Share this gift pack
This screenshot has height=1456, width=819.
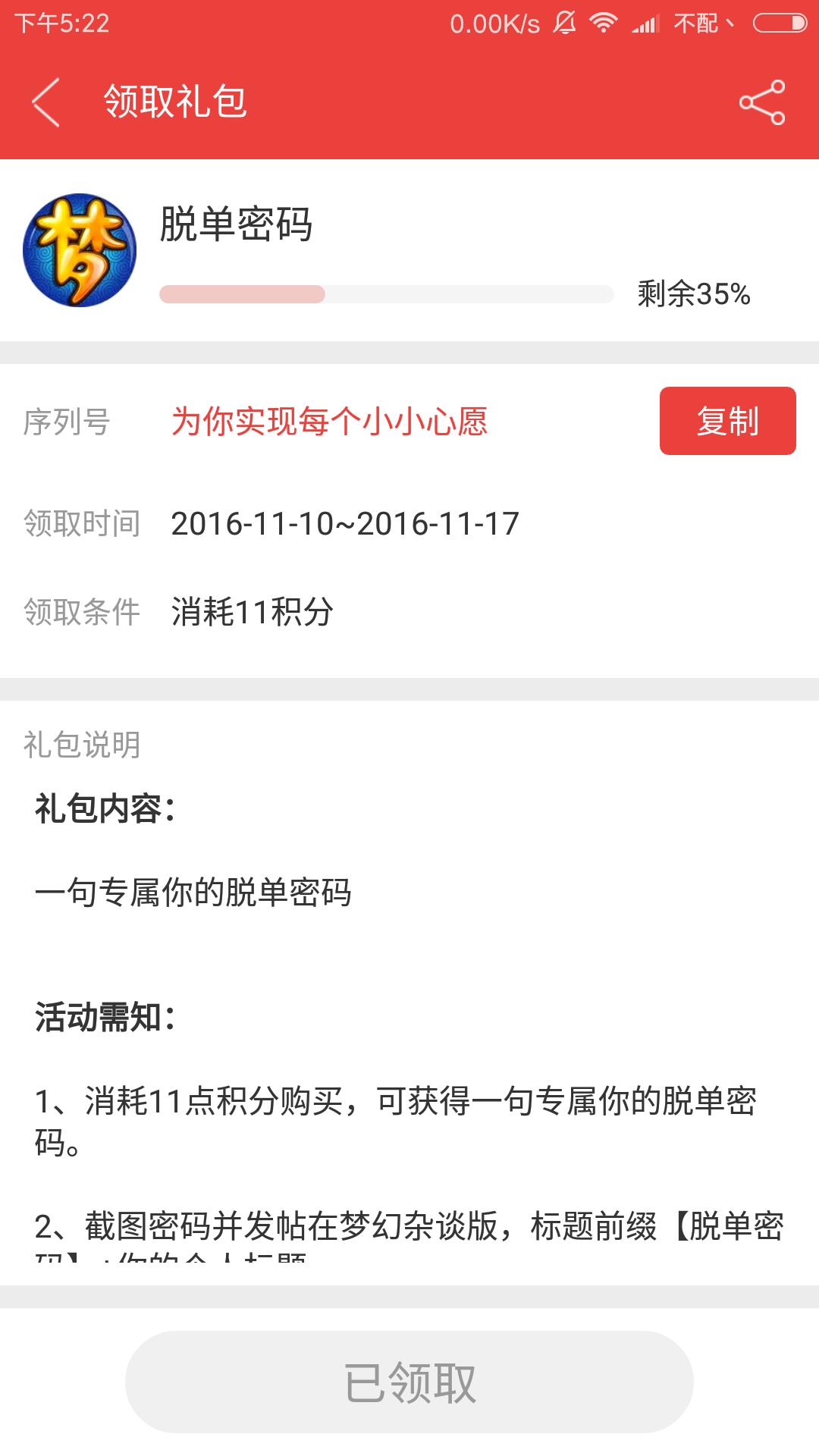coord(762,102)
